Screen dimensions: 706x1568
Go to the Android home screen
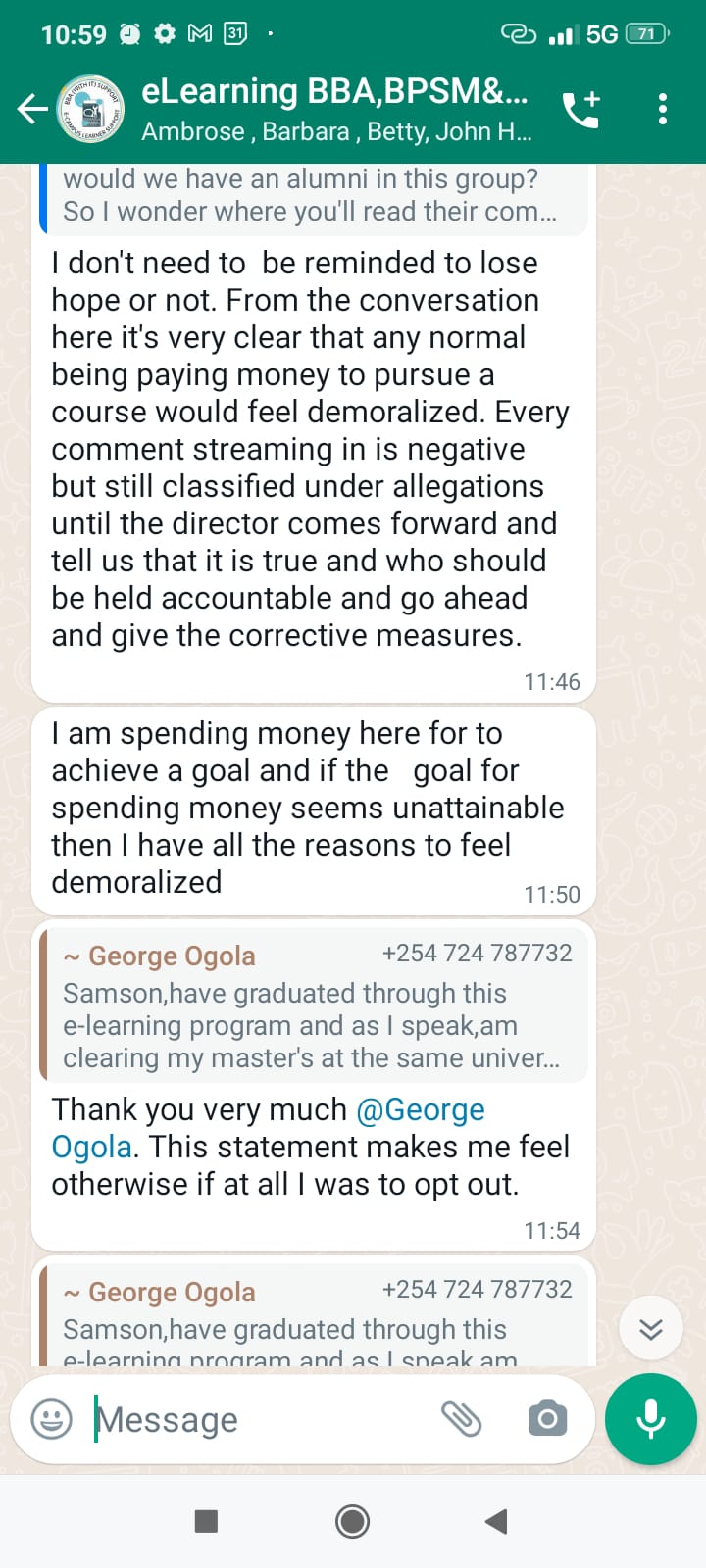(353, 1521)
